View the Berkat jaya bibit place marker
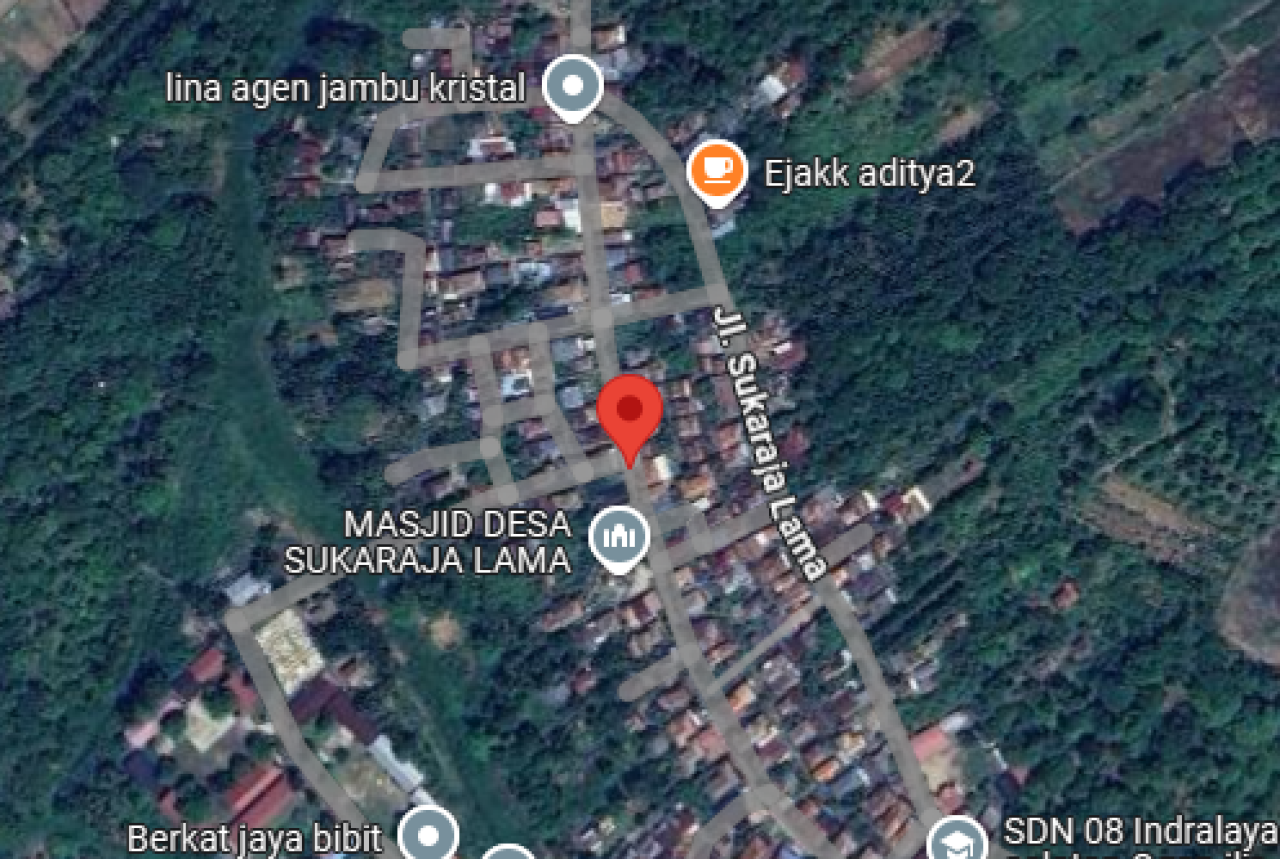This screenshot has width=1280, height=859. 428,835
